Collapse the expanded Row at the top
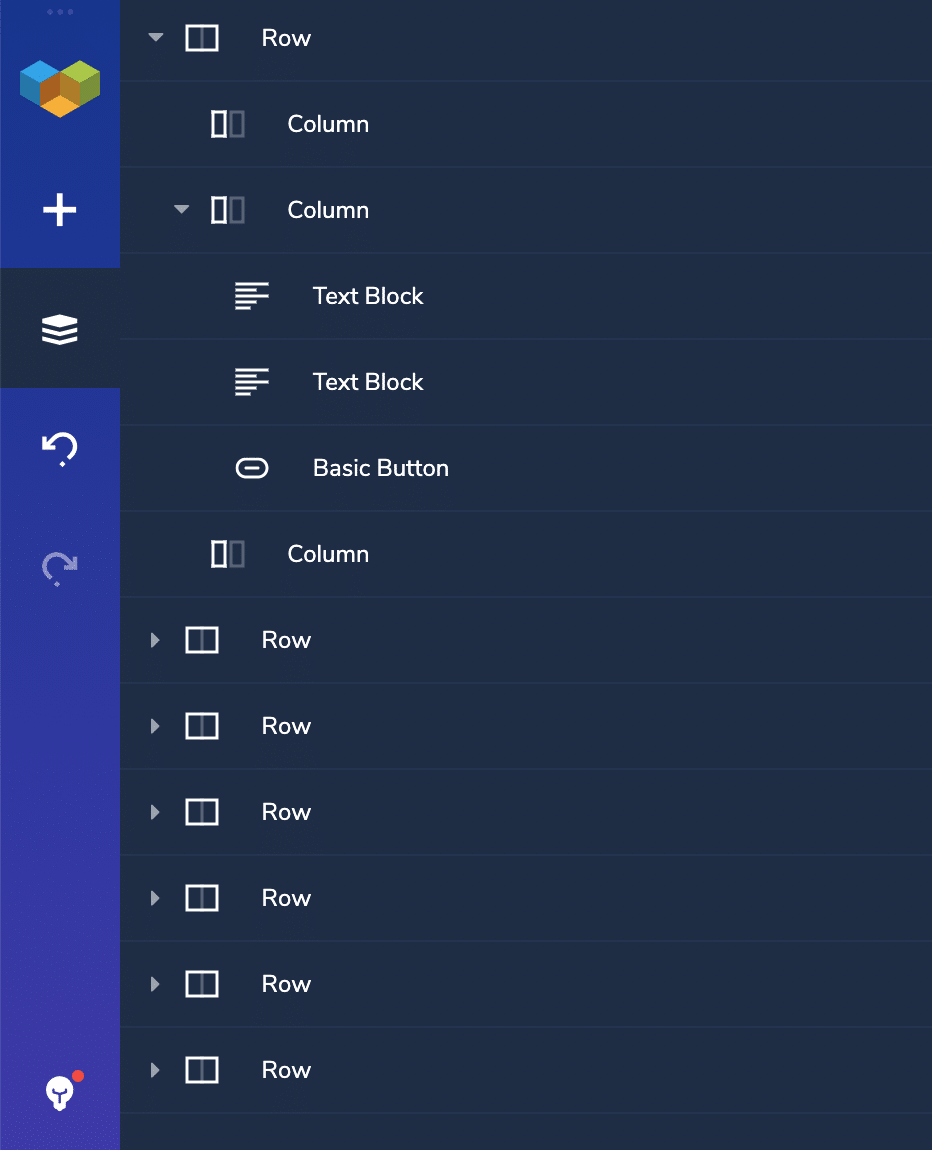Viewport: 932px width, 1150px height. click(155, 38)
